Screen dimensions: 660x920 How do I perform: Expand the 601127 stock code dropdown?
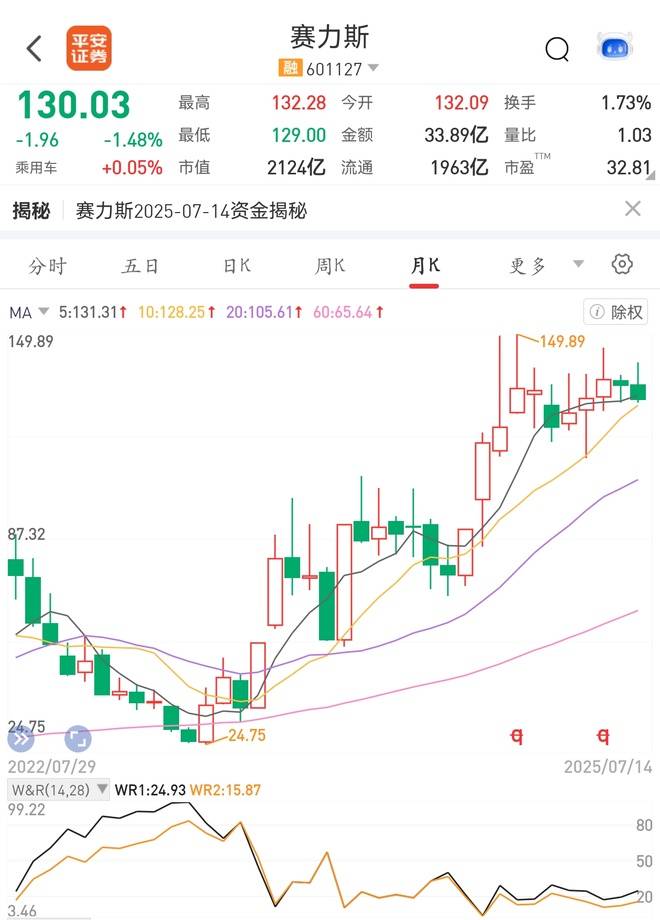(x=373, y=68)
